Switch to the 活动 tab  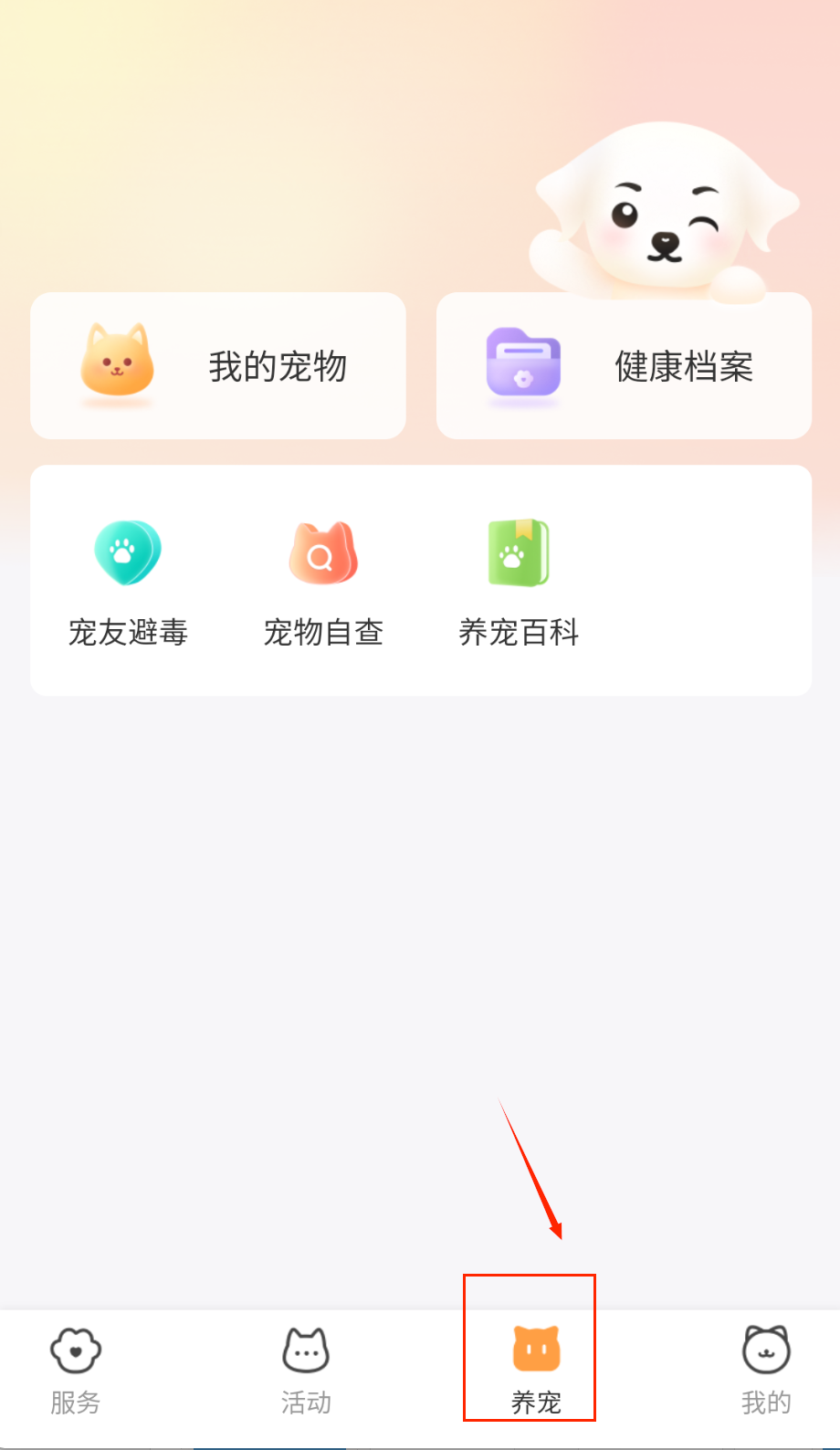(x=306, y=1369)
